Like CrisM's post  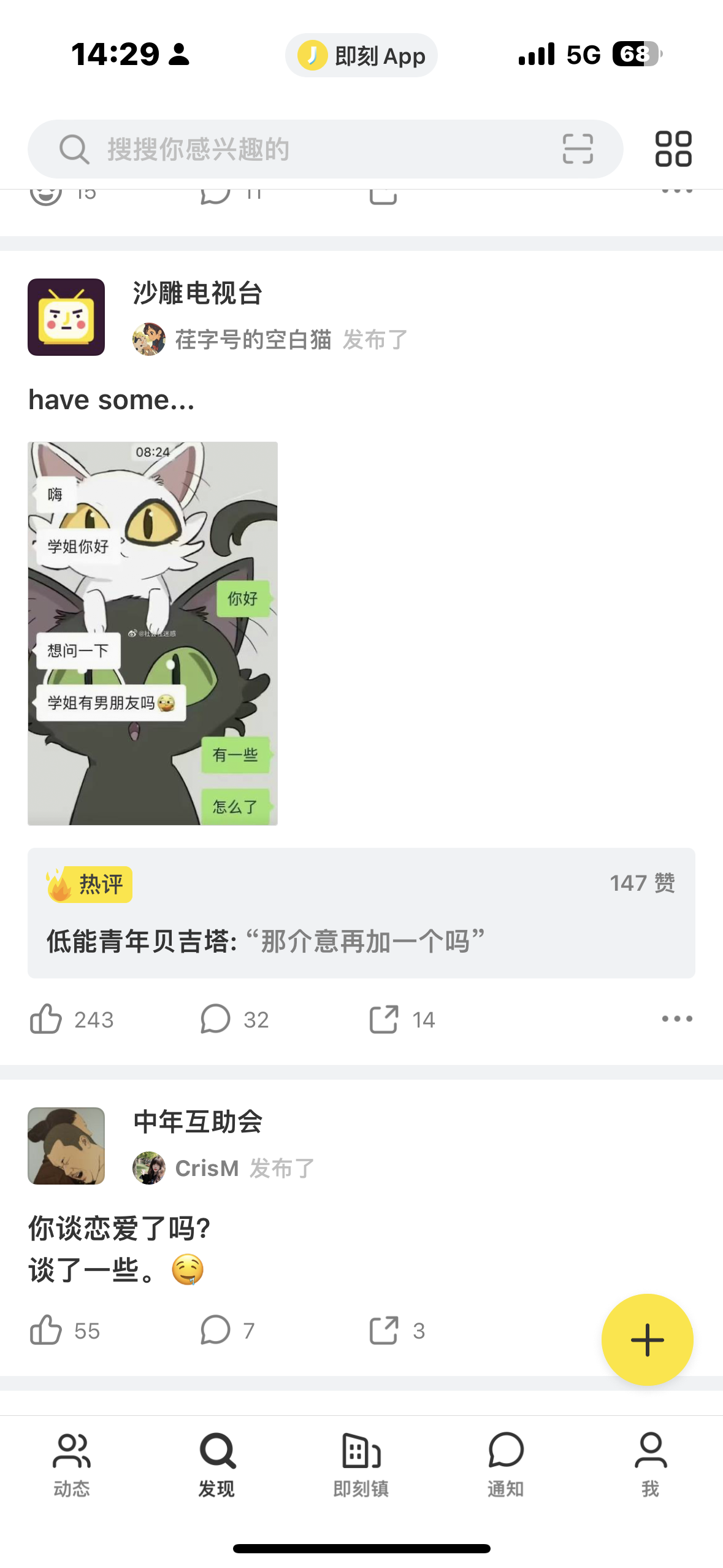coord(64,1331)
